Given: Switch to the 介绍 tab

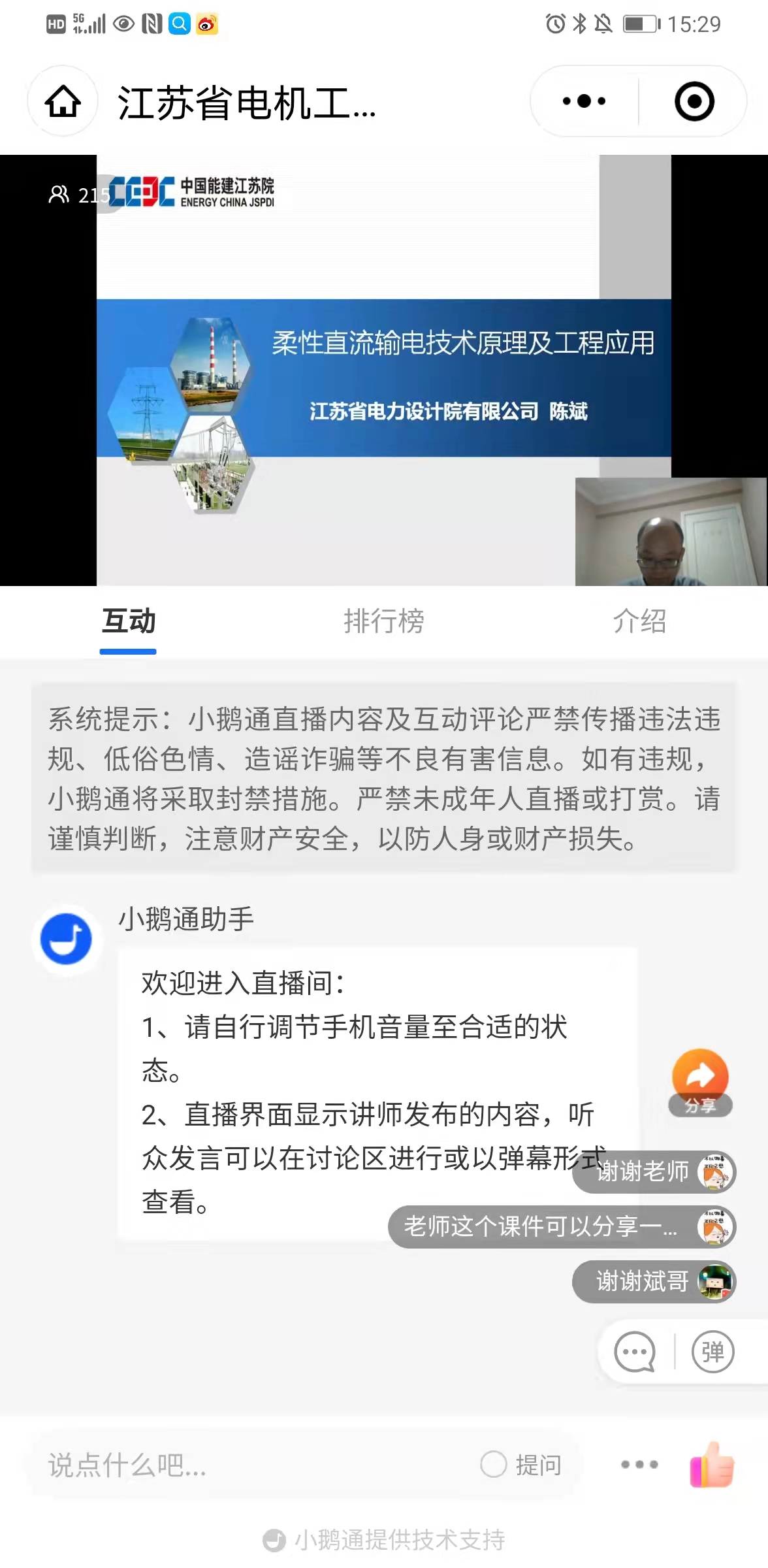Looking at the screenshot, I should 639,621.
